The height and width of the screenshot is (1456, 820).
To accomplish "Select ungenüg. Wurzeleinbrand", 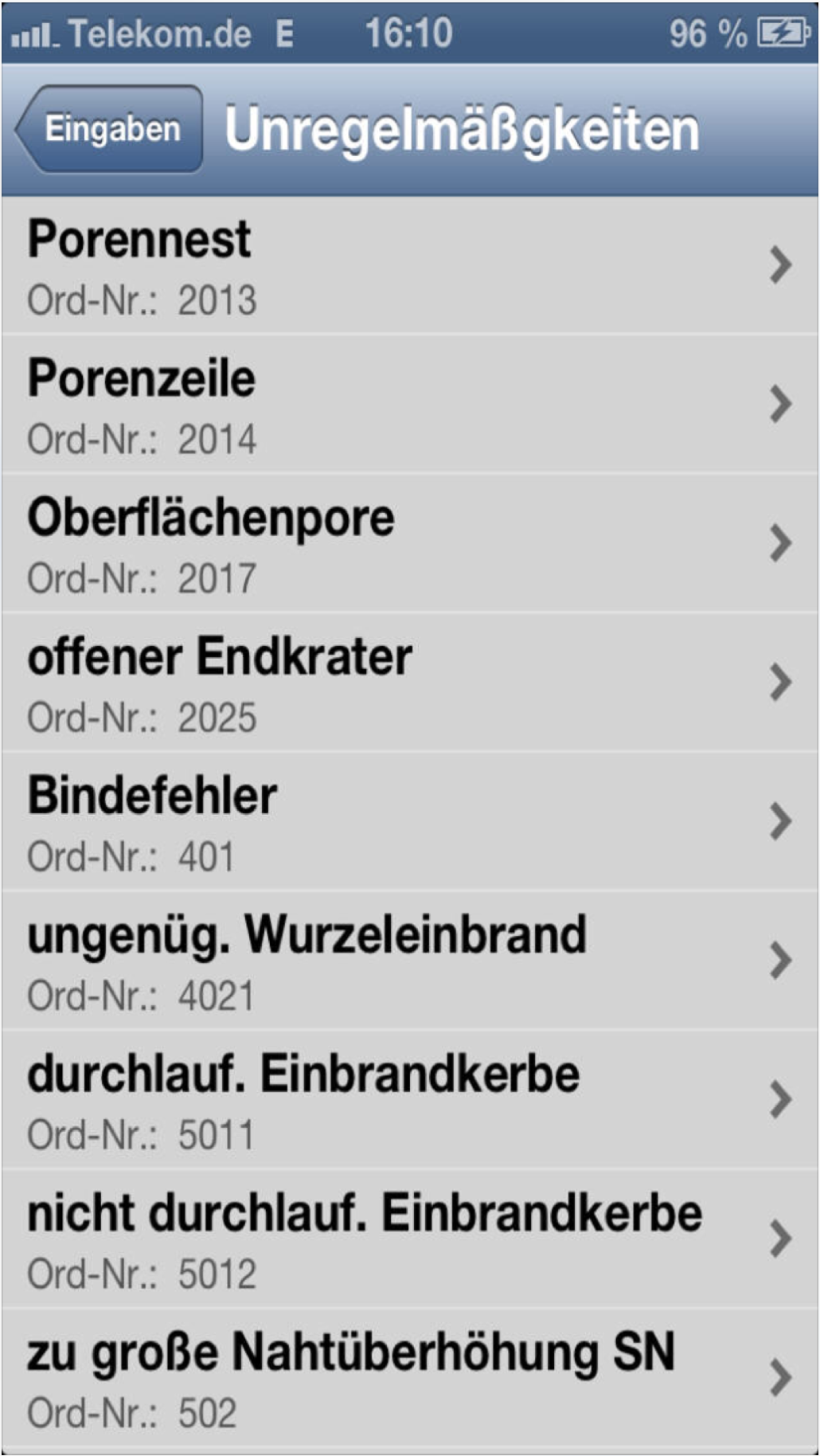I will coord(409,961).
